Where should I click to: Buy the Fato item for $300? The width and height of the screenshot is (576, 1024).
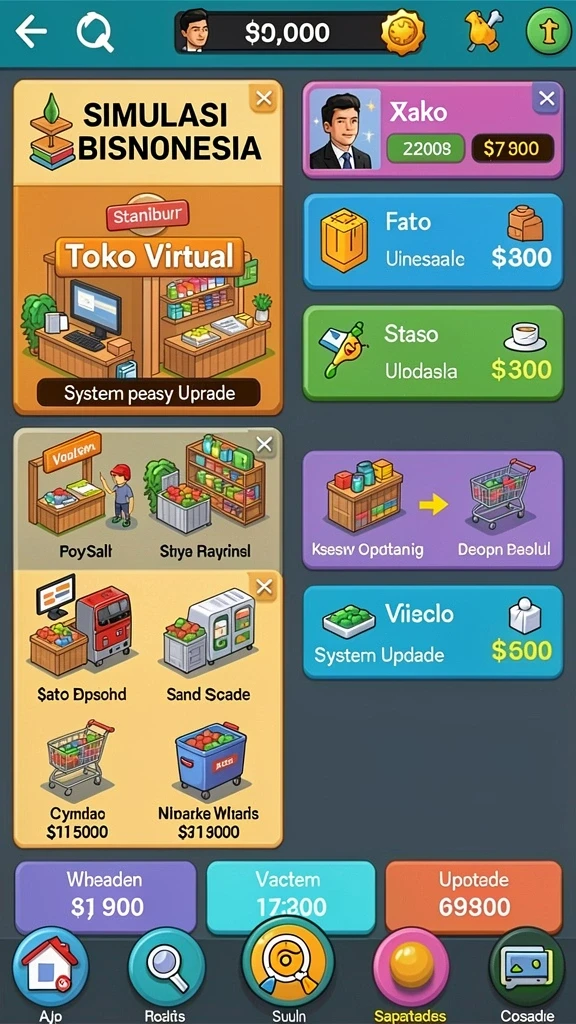(x=433, y=242)
